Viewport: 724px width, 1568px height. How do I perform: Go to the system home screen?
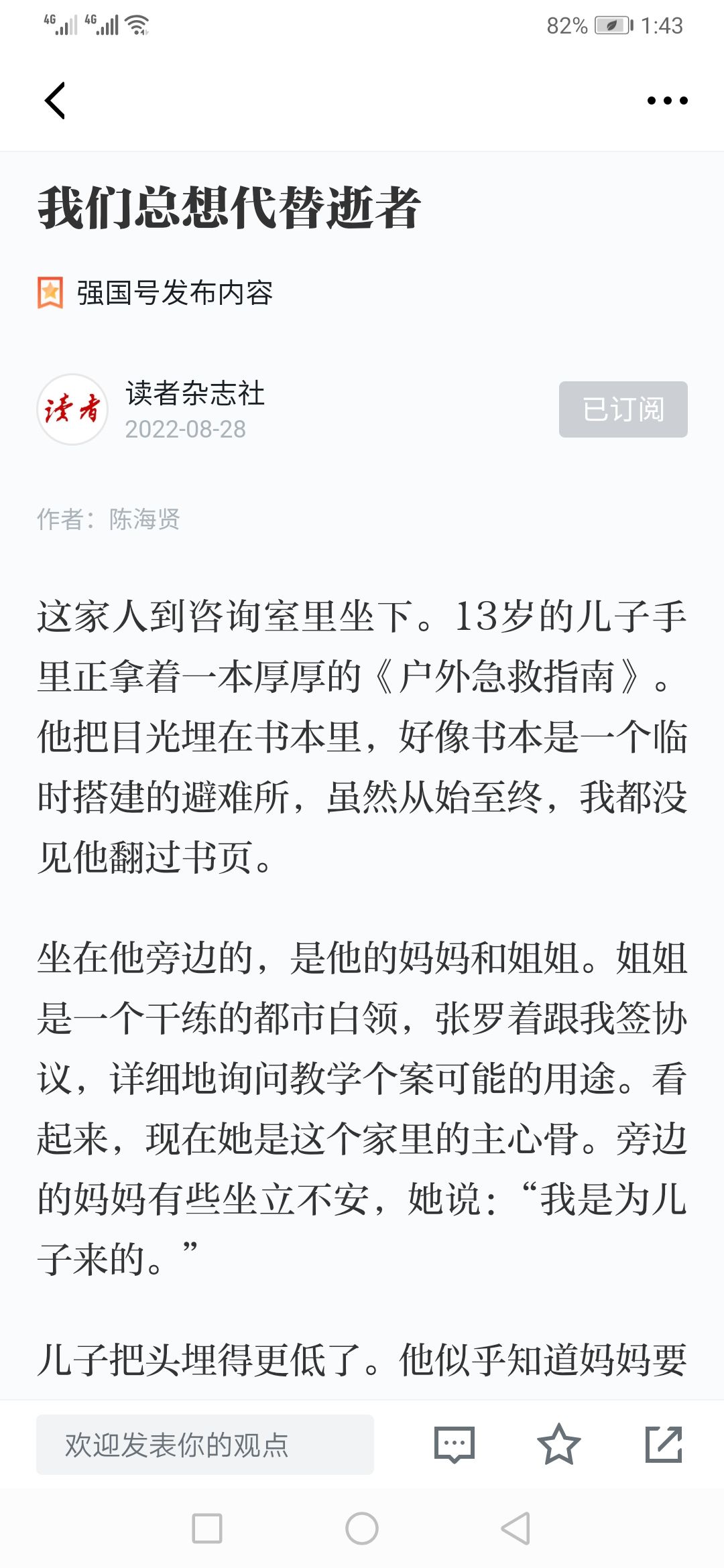(362, 1528)
